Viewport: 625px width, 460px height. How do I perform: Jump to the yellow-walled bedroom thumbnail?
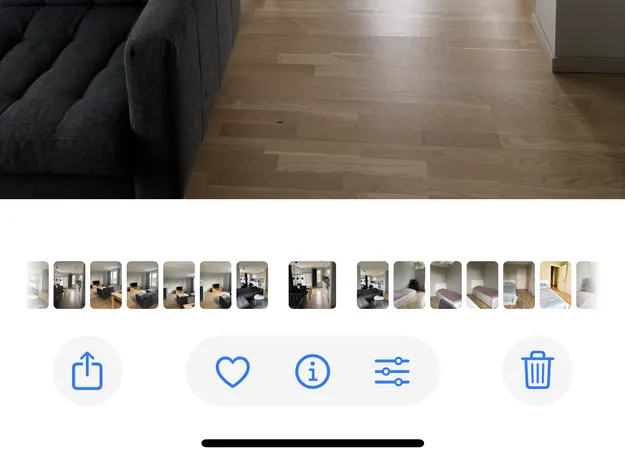click(555, 285)
